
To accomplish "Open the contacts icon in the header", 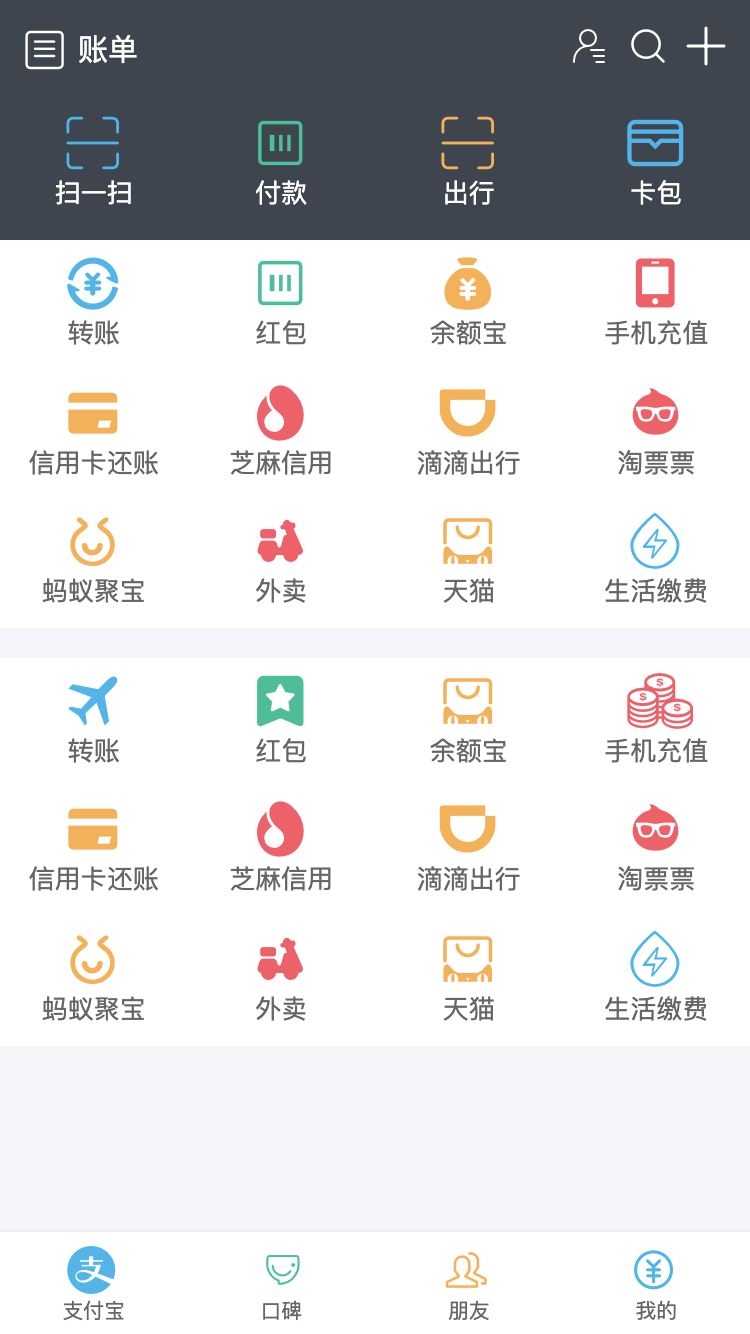I will [x=589, y=47].
